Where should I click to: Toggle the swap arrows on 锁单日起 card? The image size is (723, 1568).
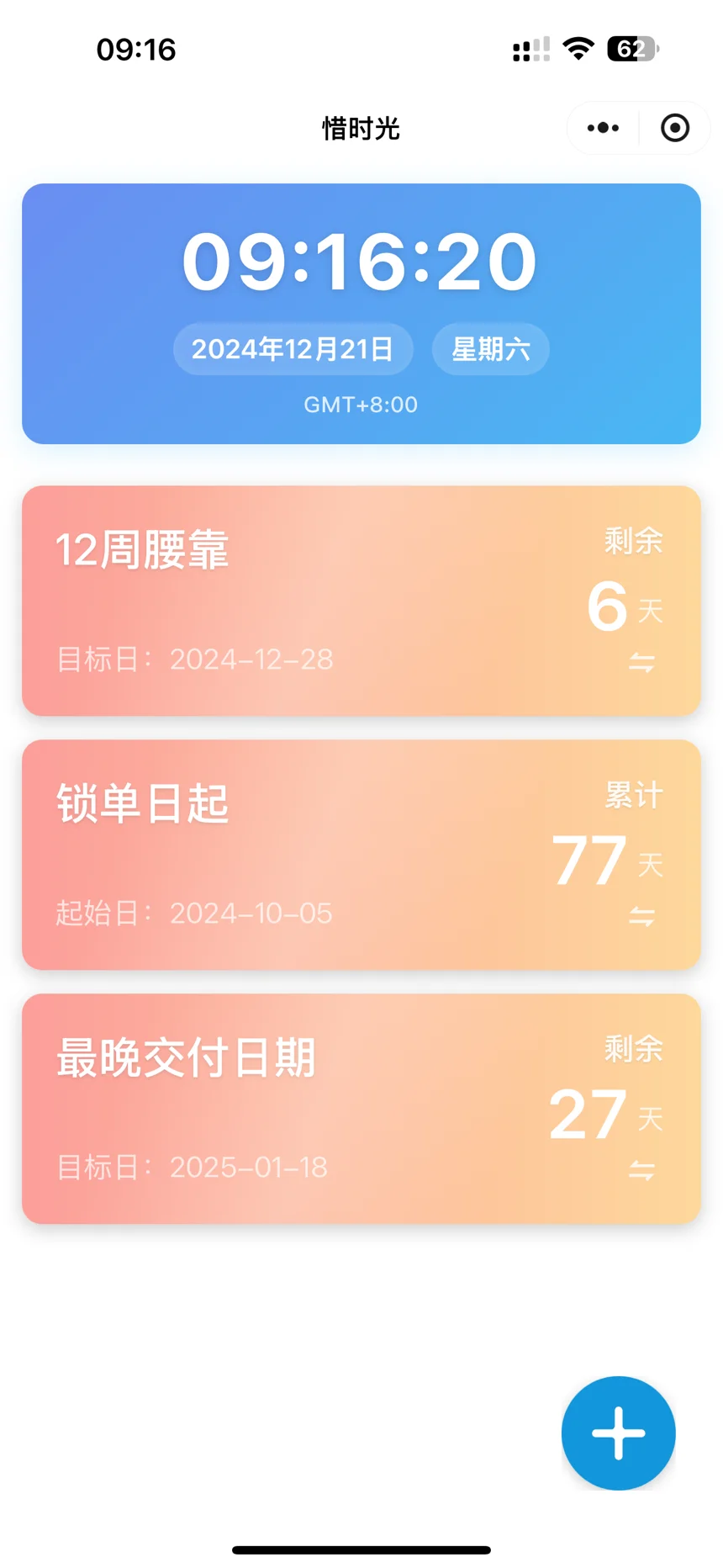pos(642,917)
